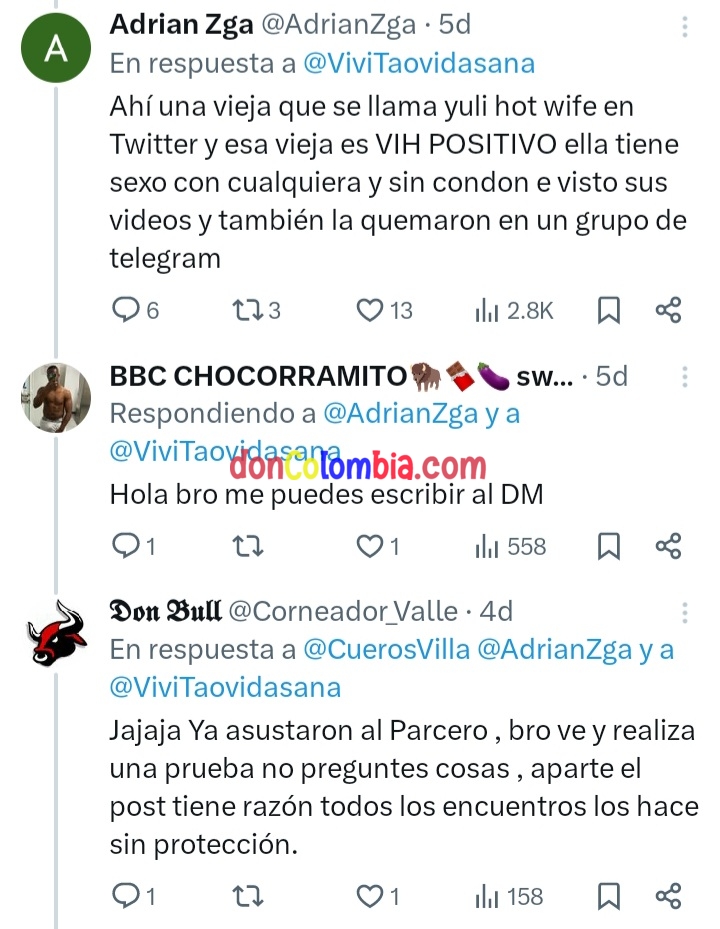Viewport: 720px width, 929px height.
Task: Like Don Bull's tweet
Action: click(x=371, y=896)
